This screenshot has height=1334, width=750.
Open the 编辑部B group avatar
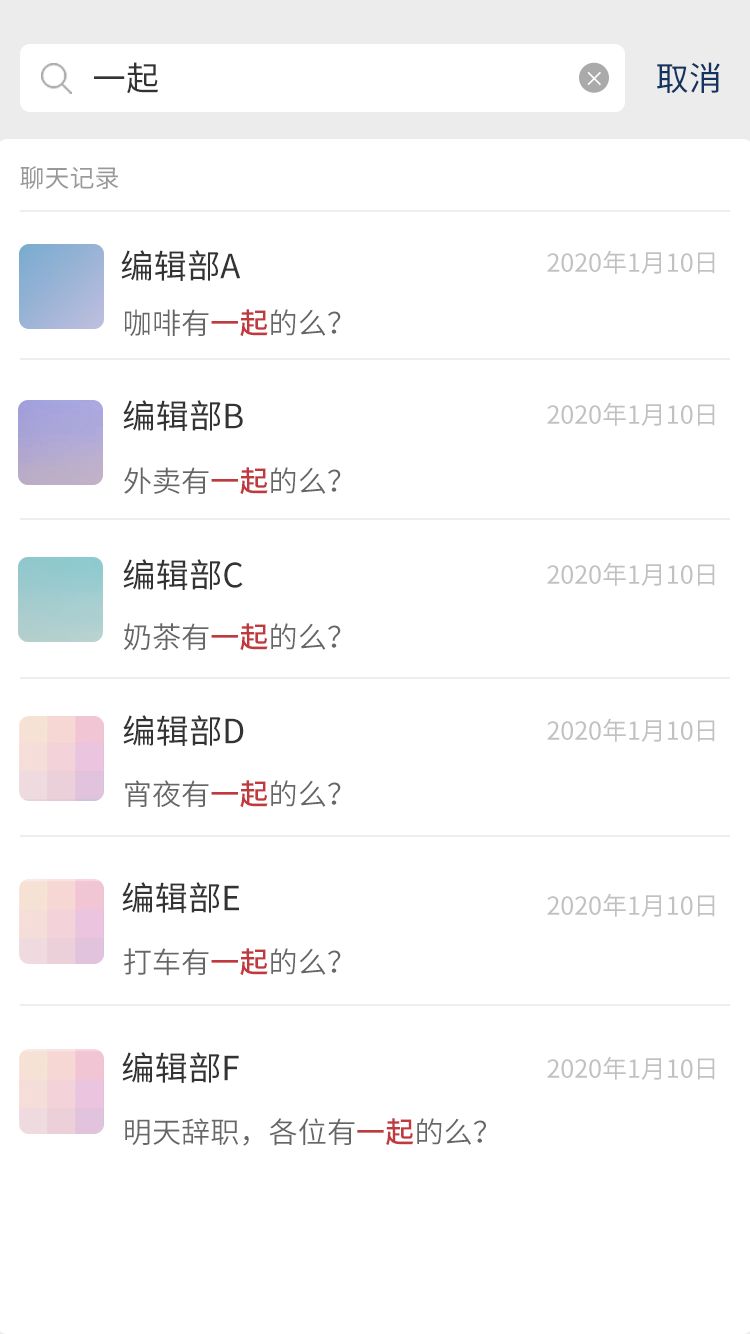(x=61, y=442)
